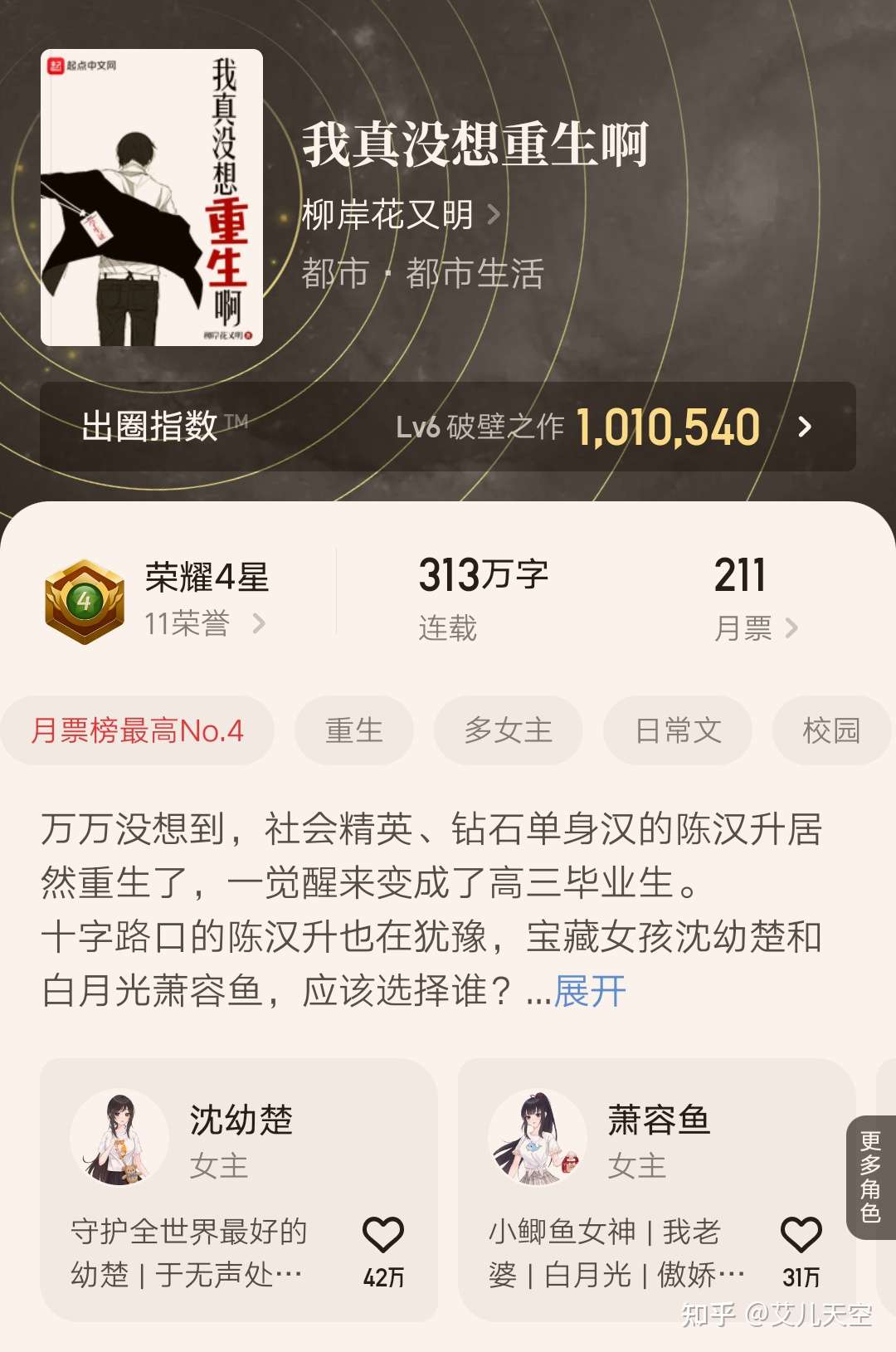Tap the 月票榜最高No.4 chip

[138, 730]
